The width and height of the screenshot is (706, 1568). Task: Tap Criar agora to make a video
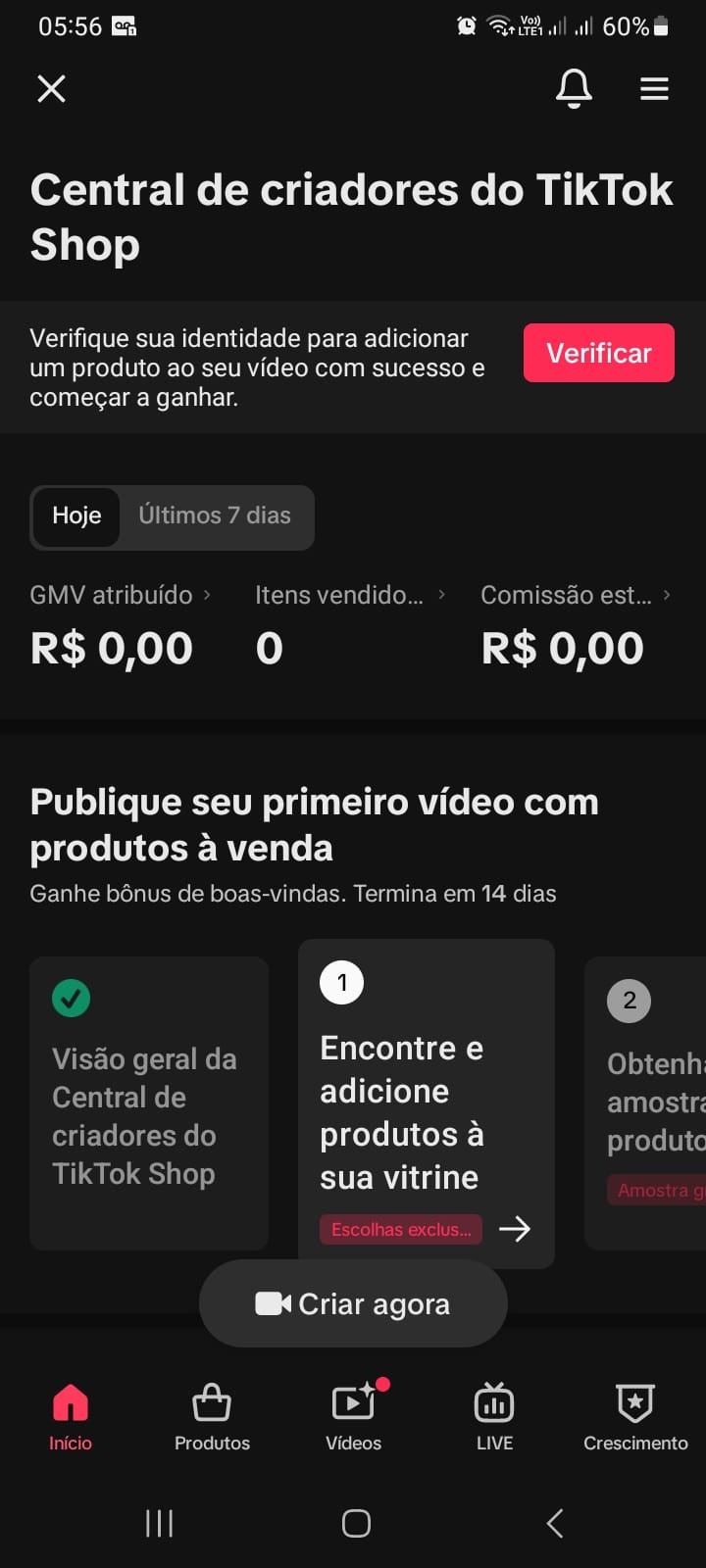click(x=353, y=1303)
